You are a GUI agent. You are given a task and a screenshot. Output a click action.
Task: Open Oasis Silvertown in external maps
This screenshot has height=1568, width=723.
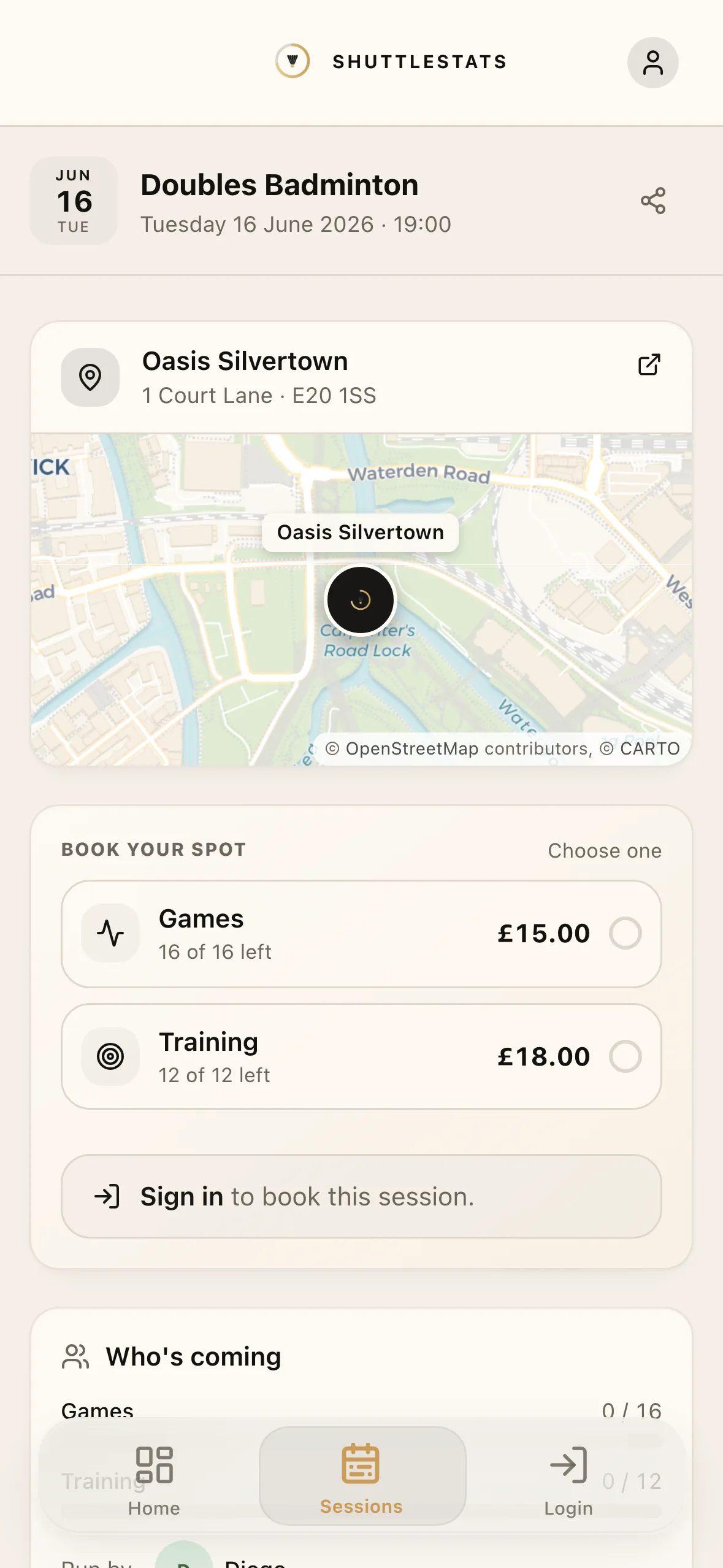(x=649, y=364)
